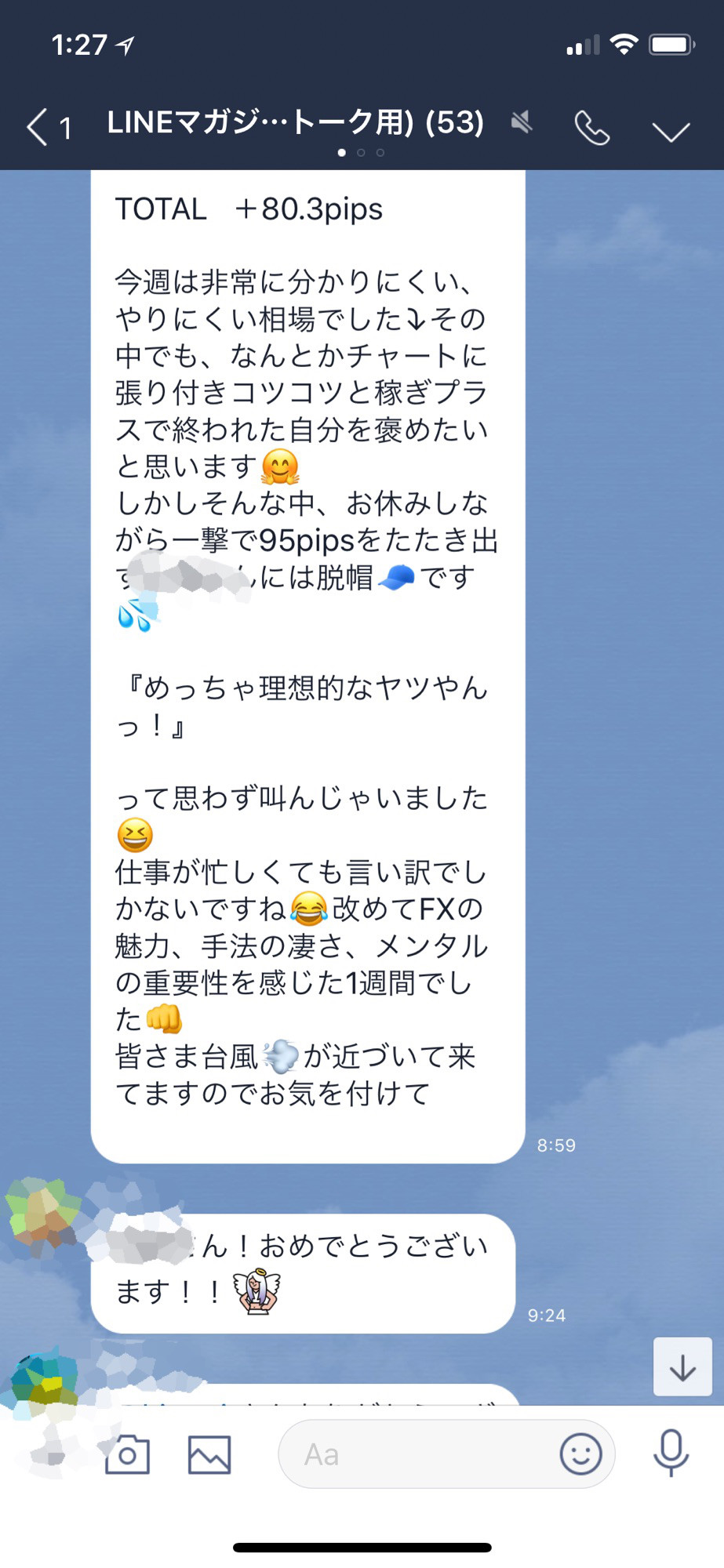Jump to the latest message

point(682,1367)
